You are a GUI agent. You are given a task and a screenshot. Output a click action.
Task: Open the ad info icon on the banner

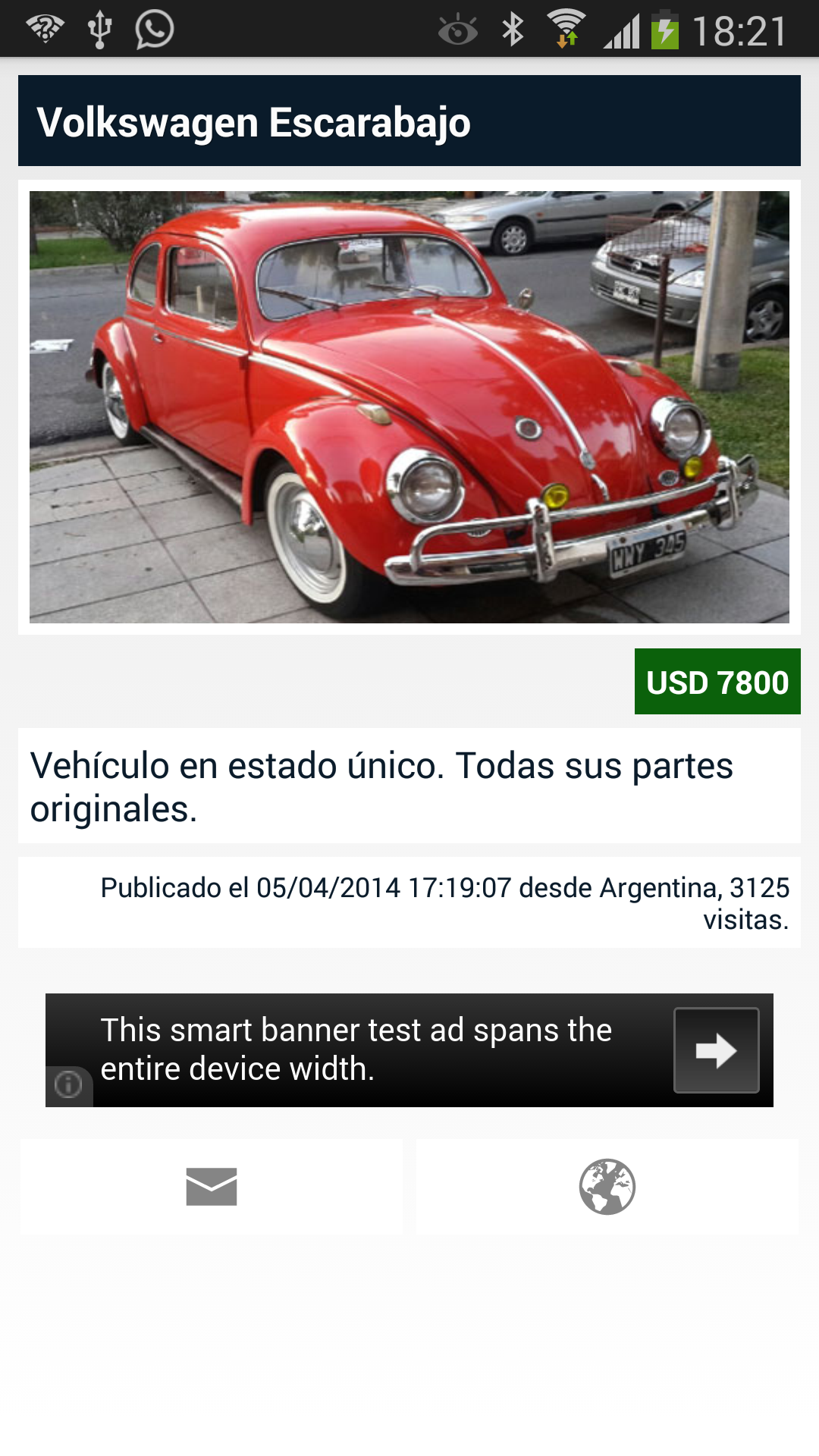point(68,1084)
